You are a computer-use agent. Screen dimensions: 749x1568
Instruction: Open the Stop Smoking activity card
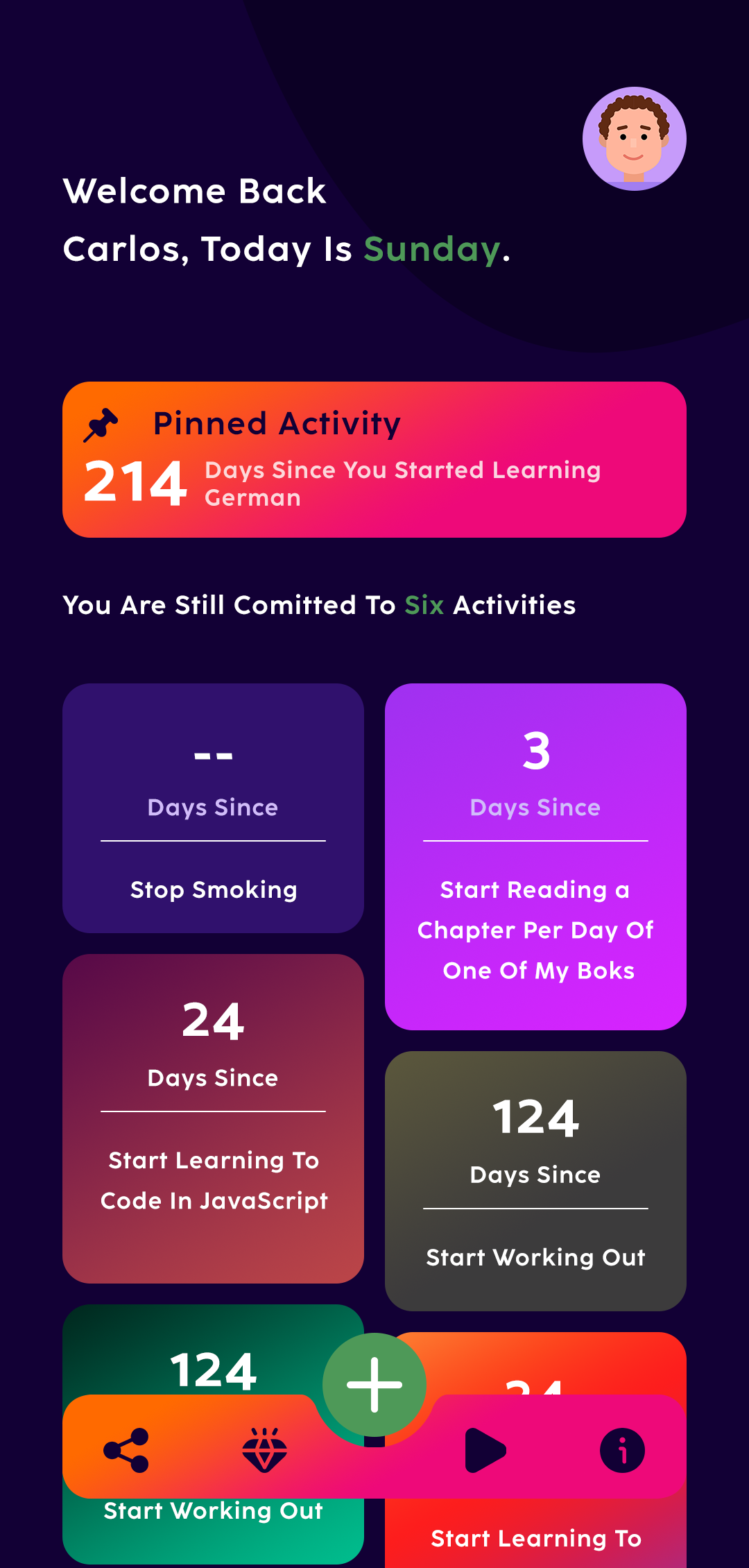(x=213, y=808)
